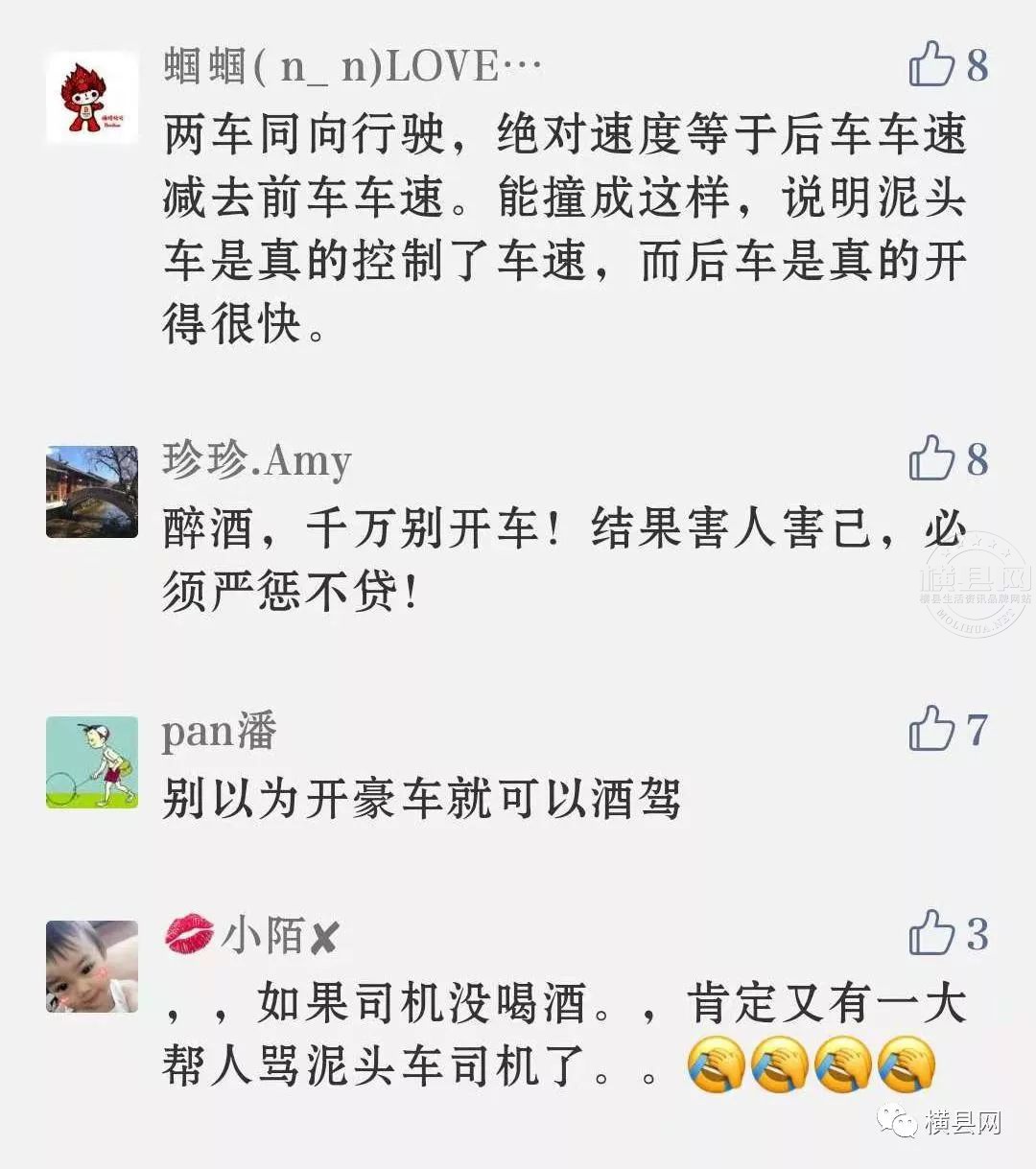1036x1169 pixels.
Task: Like pan潘's comment
Action: coord(931,729)
